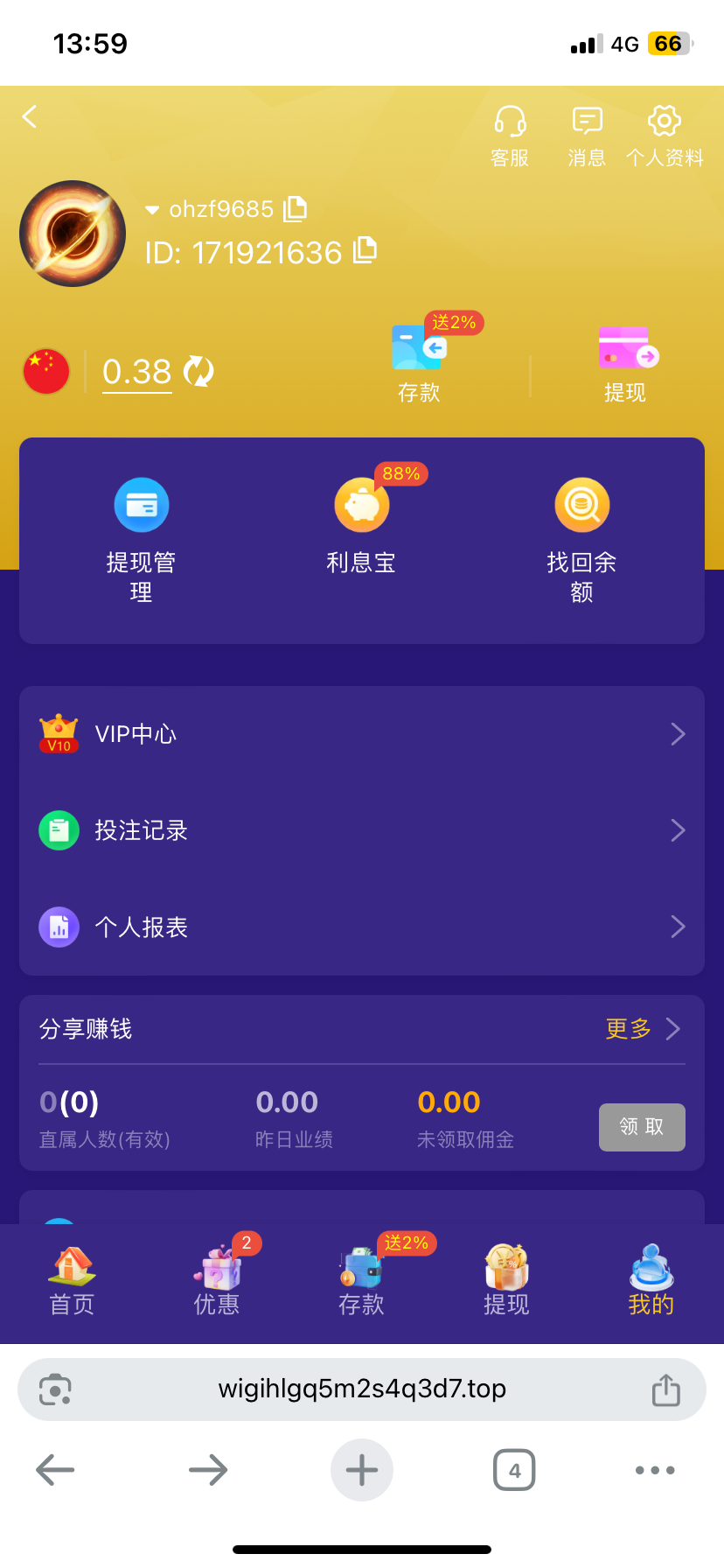Open 提现 withdrawal with pink card icon
Viewport: 724px width, 1568px height.
(x=626, y=363)
